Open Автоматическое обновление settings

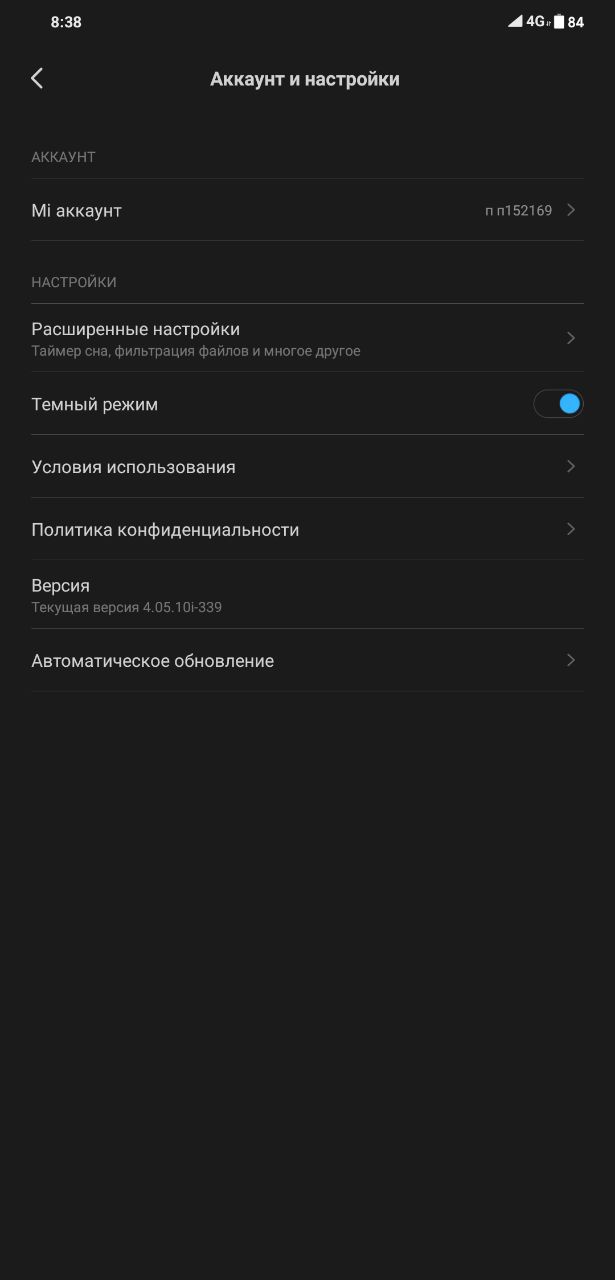point(307,661)
